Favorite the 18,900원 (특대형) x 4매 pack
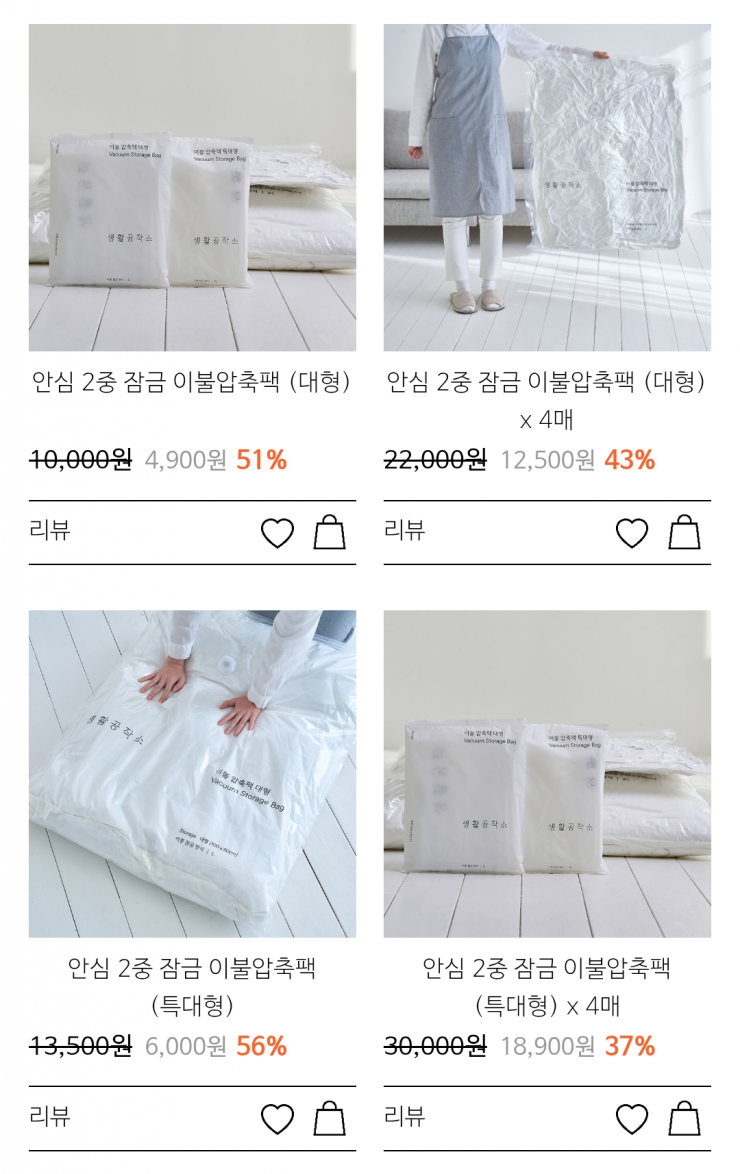The image size is (740, 1174). click(x=632, y=1119)
